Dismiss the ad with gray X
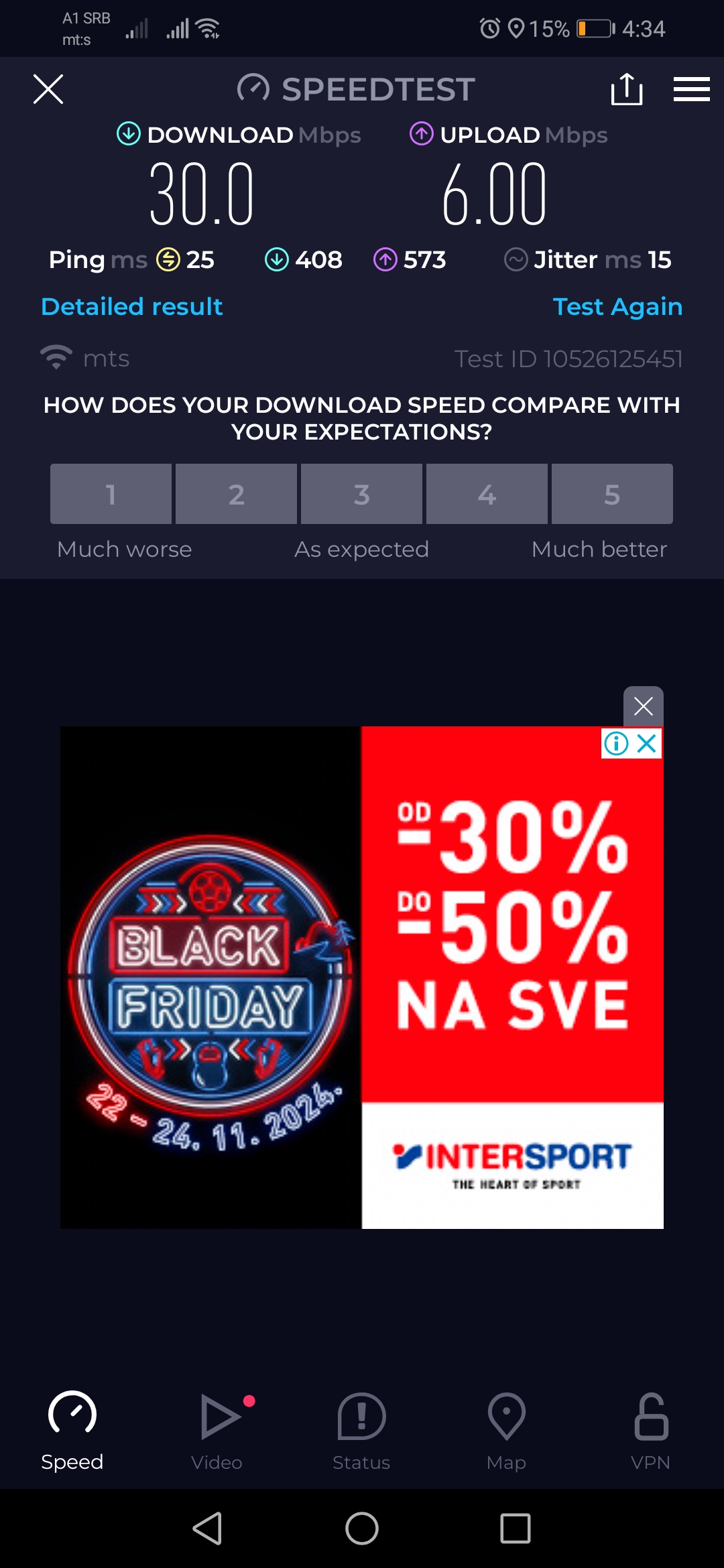The image size is (724, 1568). pyautogui.click(x=643, y=706)
